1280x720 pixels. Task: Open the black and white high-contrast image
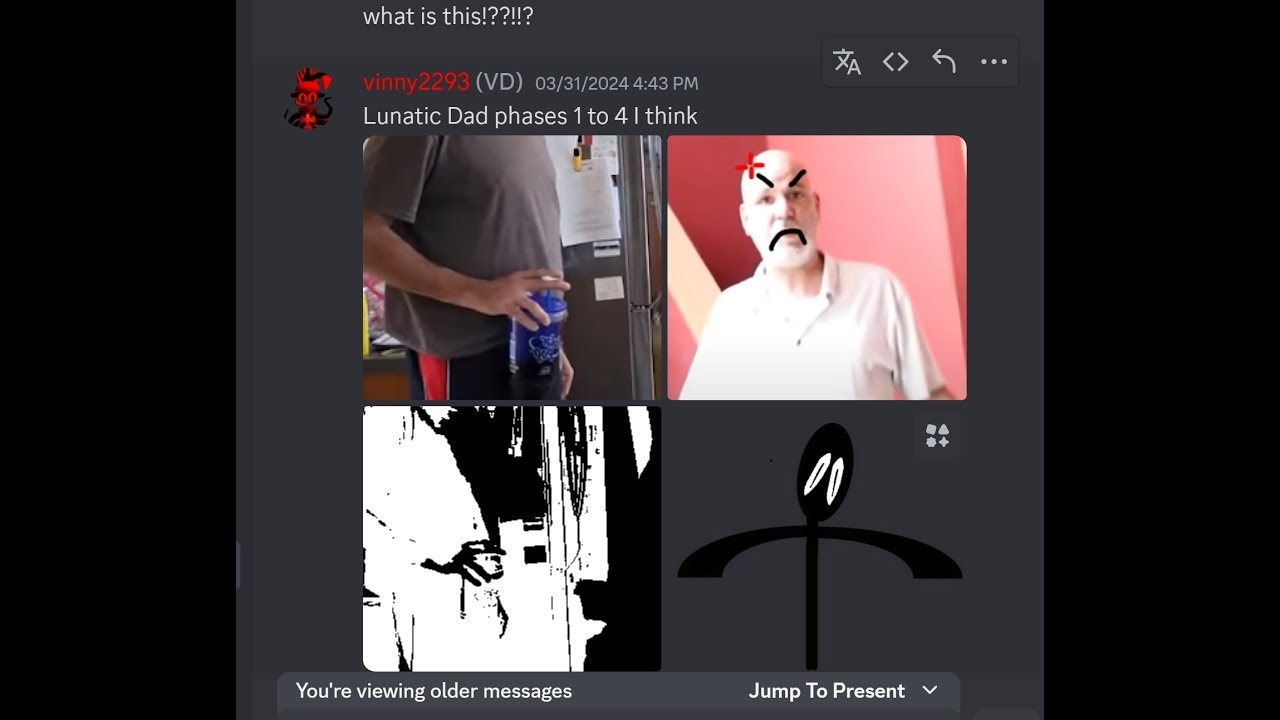tap(512, 538)
